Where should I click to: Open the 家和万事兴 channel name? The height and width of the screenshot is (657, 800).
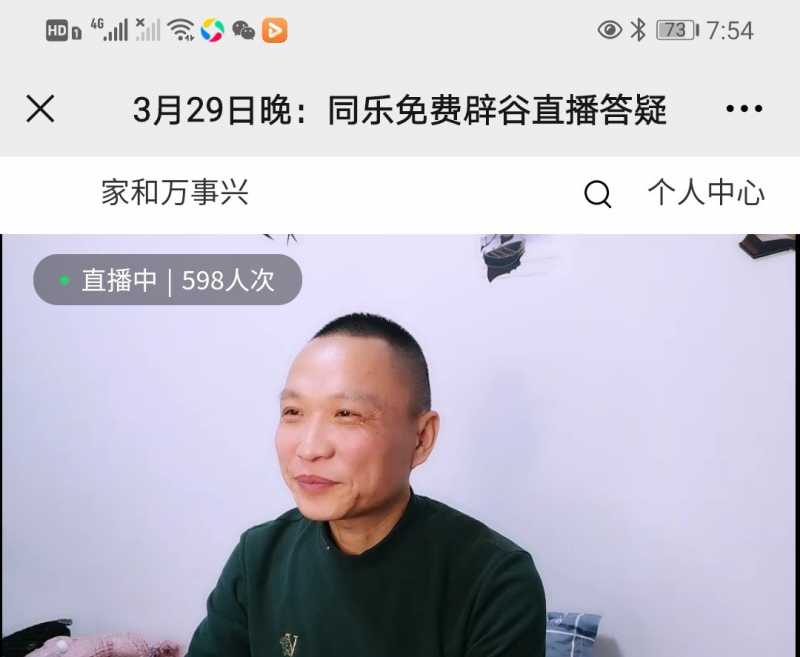pyautogui.click(x=175, y=193)
